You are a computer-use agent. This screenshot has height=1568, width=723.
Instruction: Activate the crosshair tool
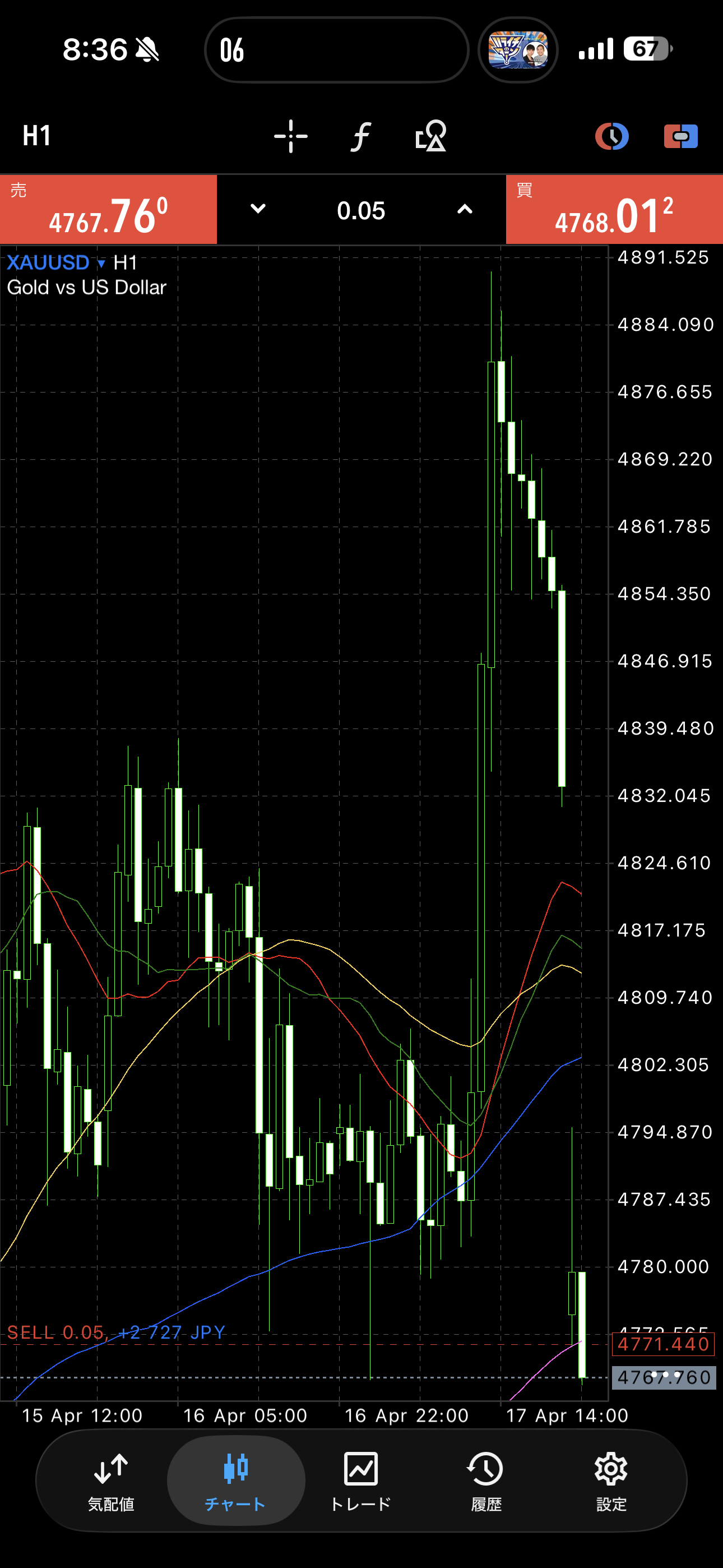(291, 136)
